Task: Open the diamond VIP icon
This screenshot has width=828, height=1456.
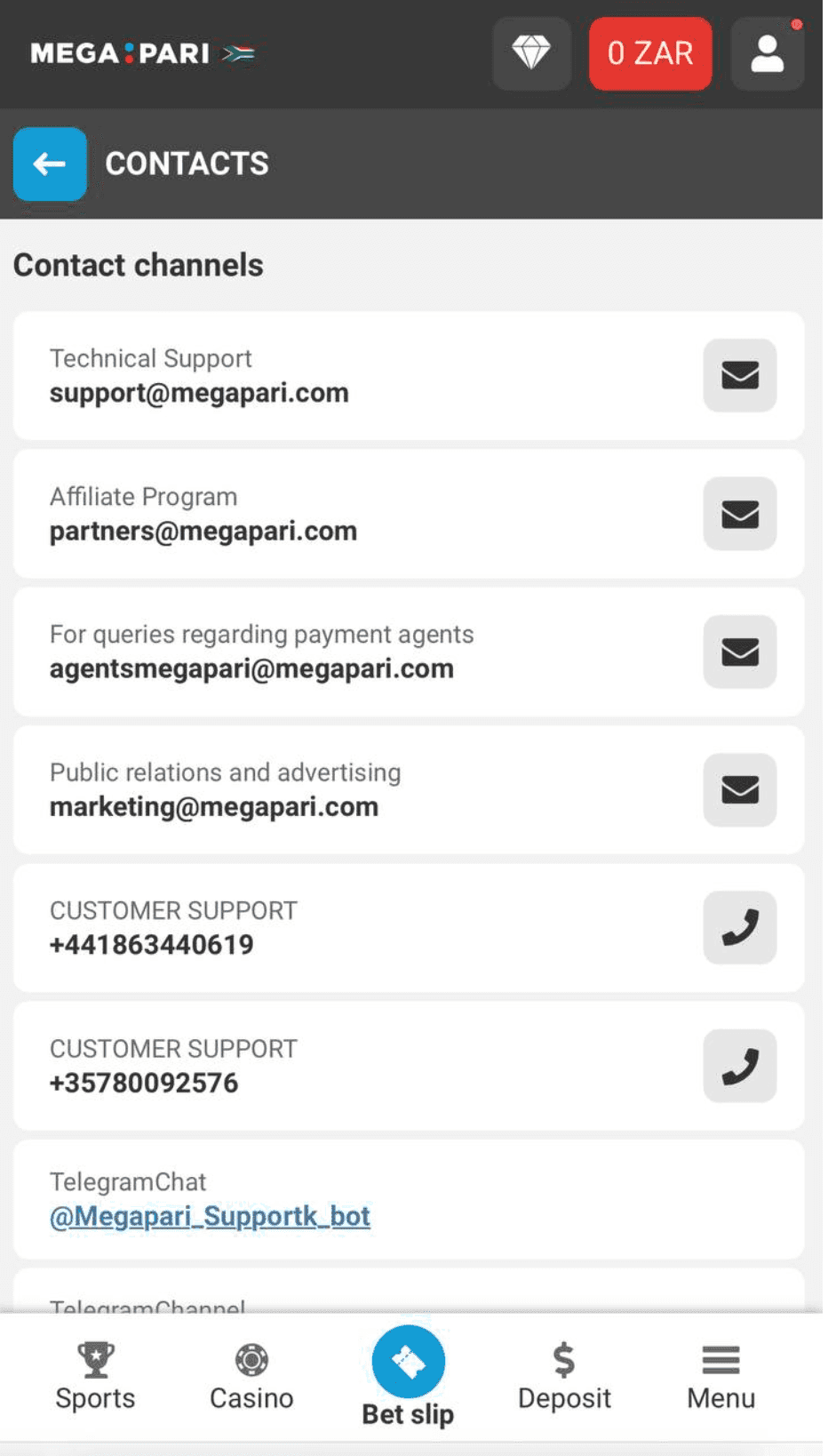Action: click(531, 53)
